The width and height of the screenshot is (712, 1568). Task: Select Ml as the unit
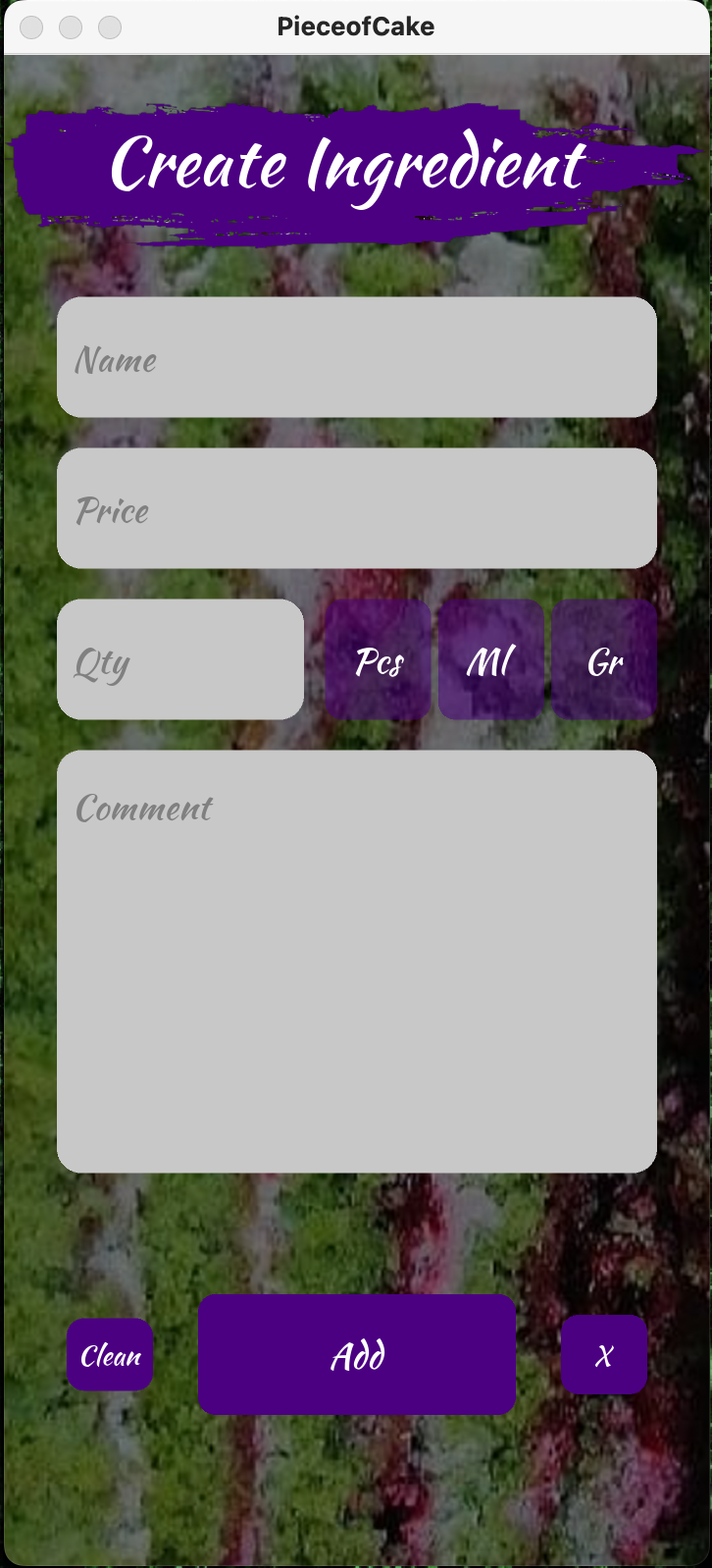point(491,659)
